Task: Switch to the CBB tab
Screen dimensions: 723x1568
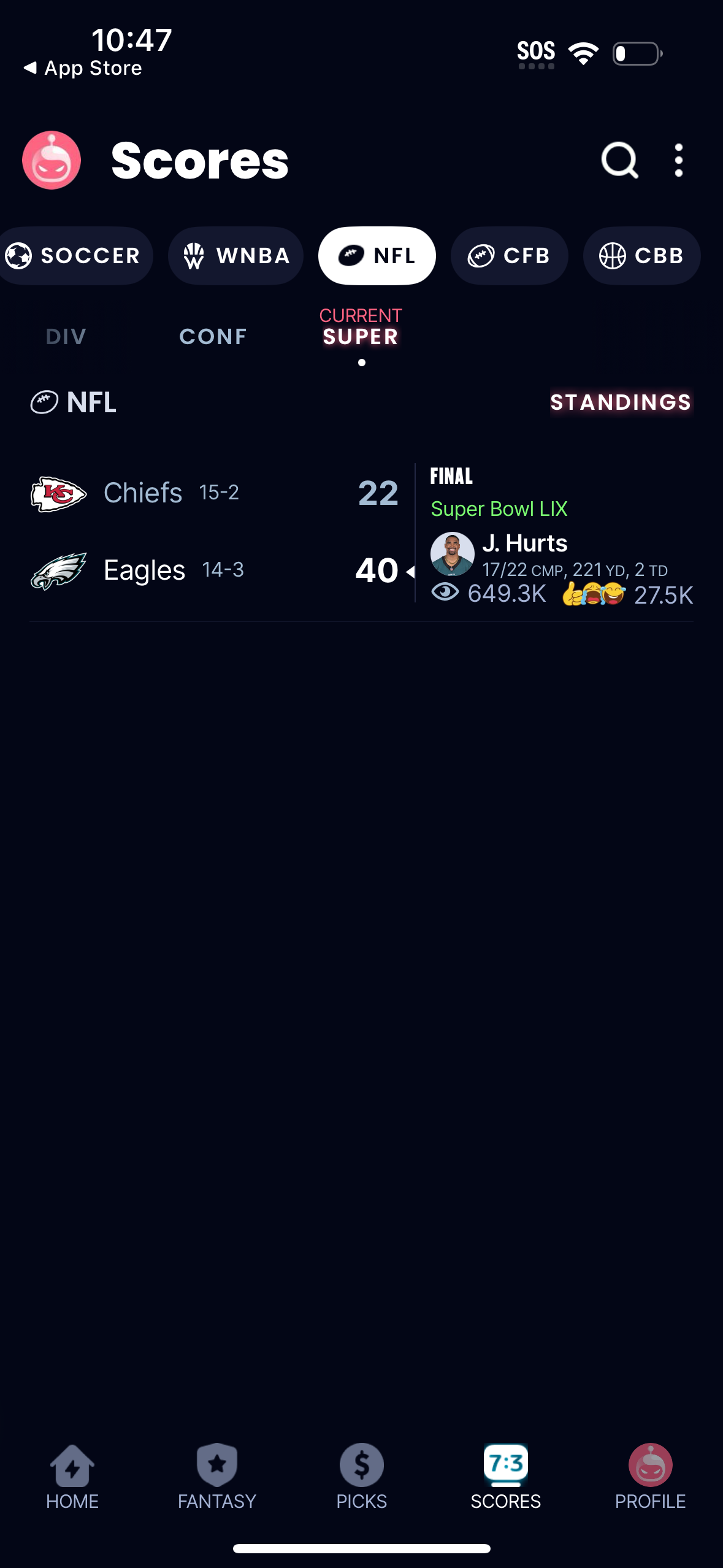Action: (x=641, y=255)
